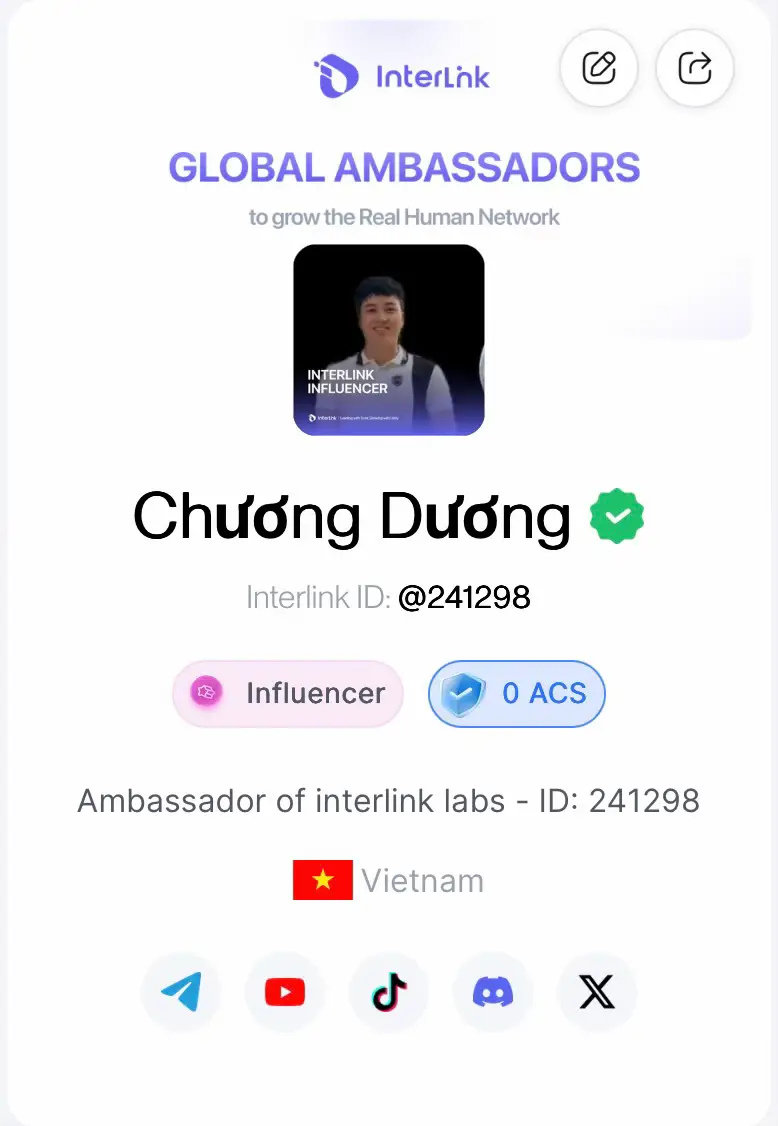Click the Vietnam flag
The height and width of the screenshot is (1126, 778).
pyautogui.click(x=322, y=880)
